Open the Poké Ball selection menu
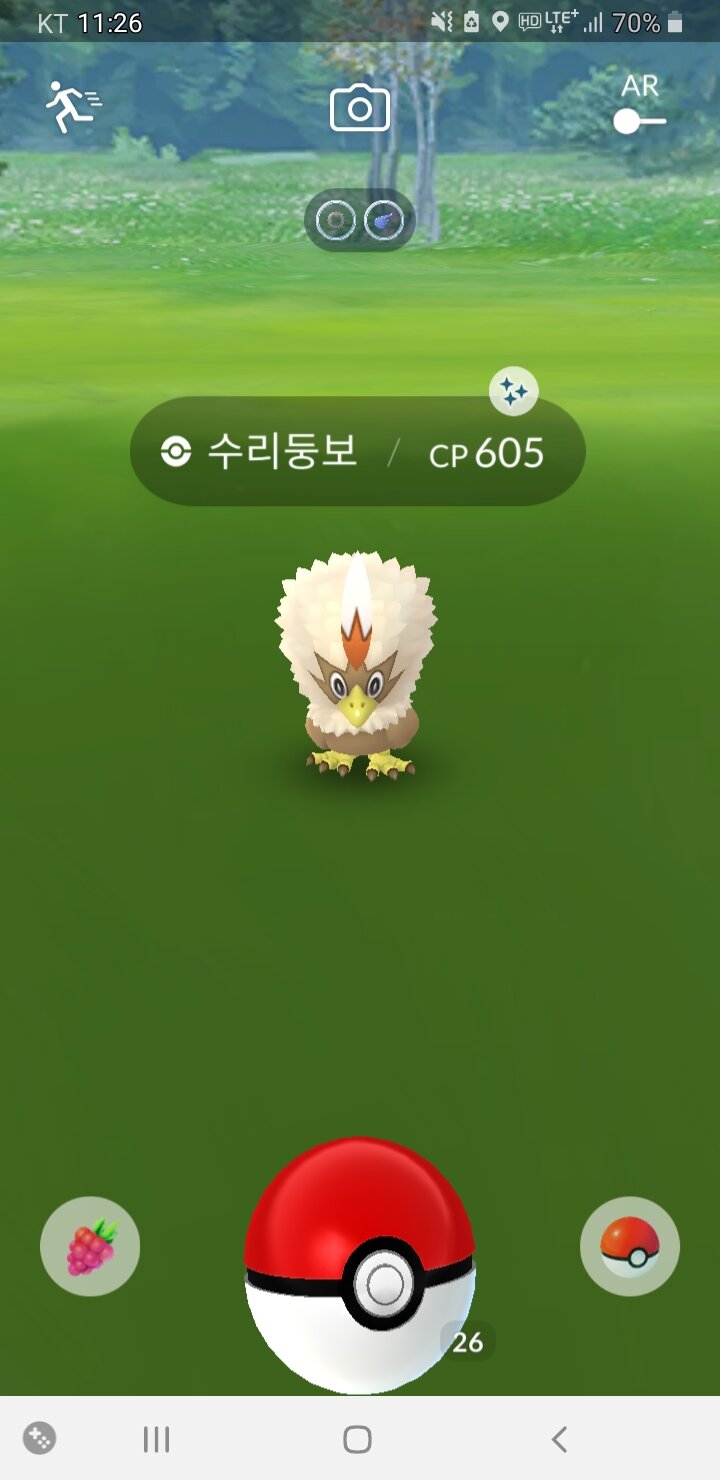The image size is (720, 1480). point(630,1246)
